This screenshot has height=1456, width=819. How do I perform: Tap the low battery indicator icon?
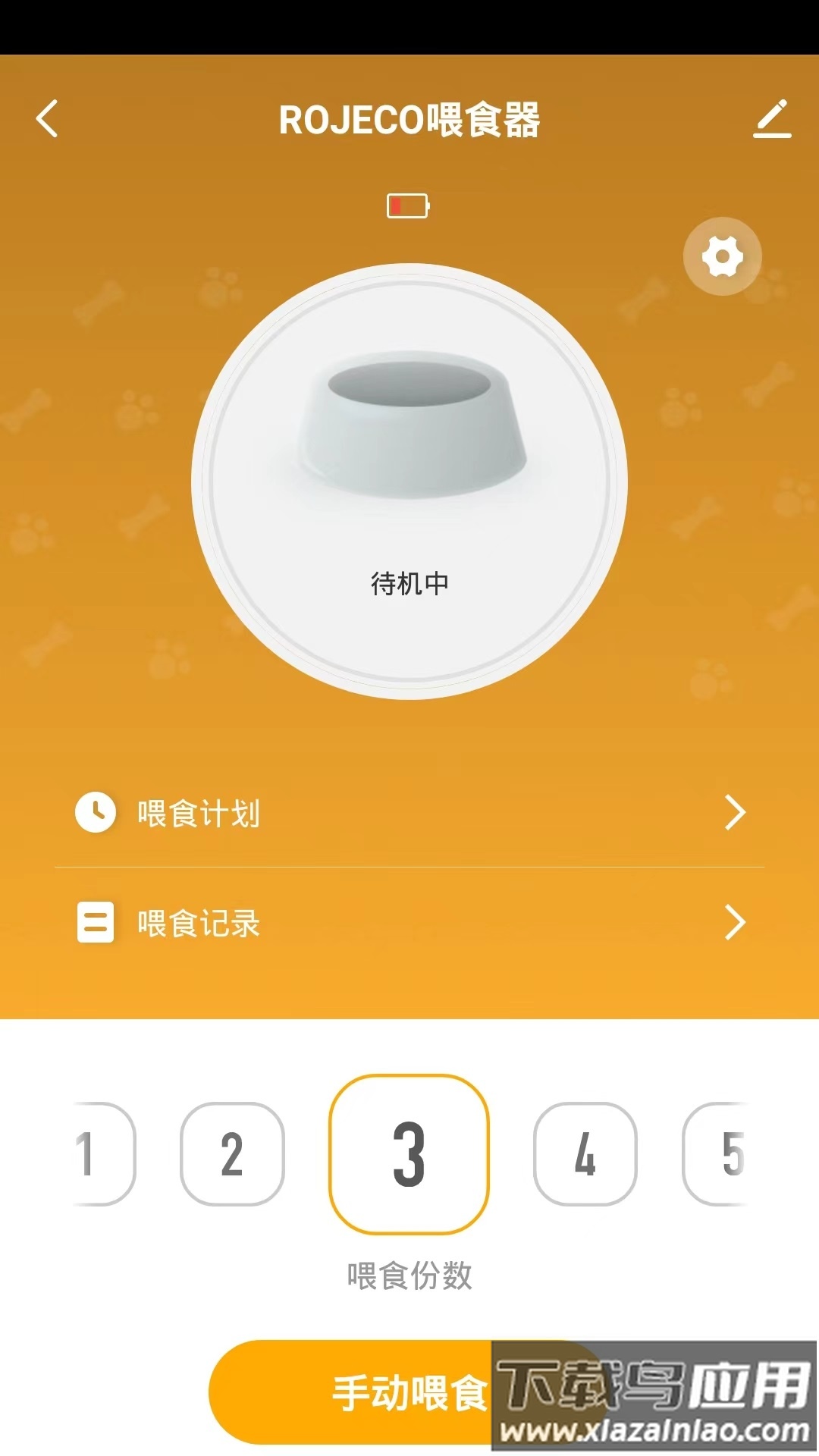pos(409,205)
